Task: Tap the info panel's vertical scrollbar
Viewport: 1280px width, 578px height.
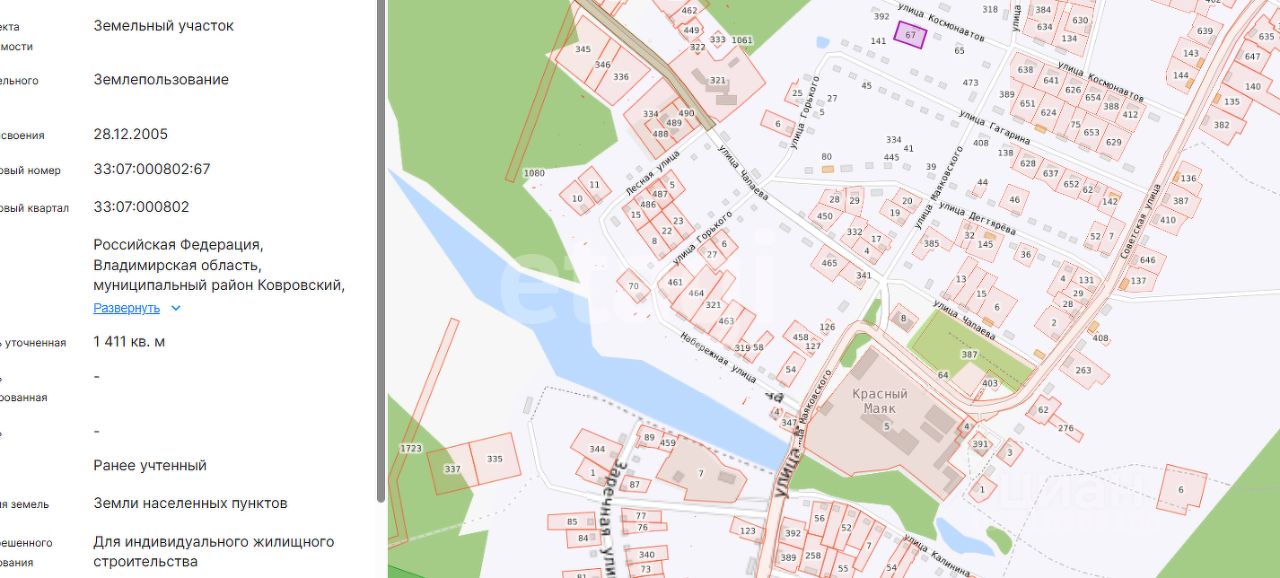Action: (x=380, y=250)
